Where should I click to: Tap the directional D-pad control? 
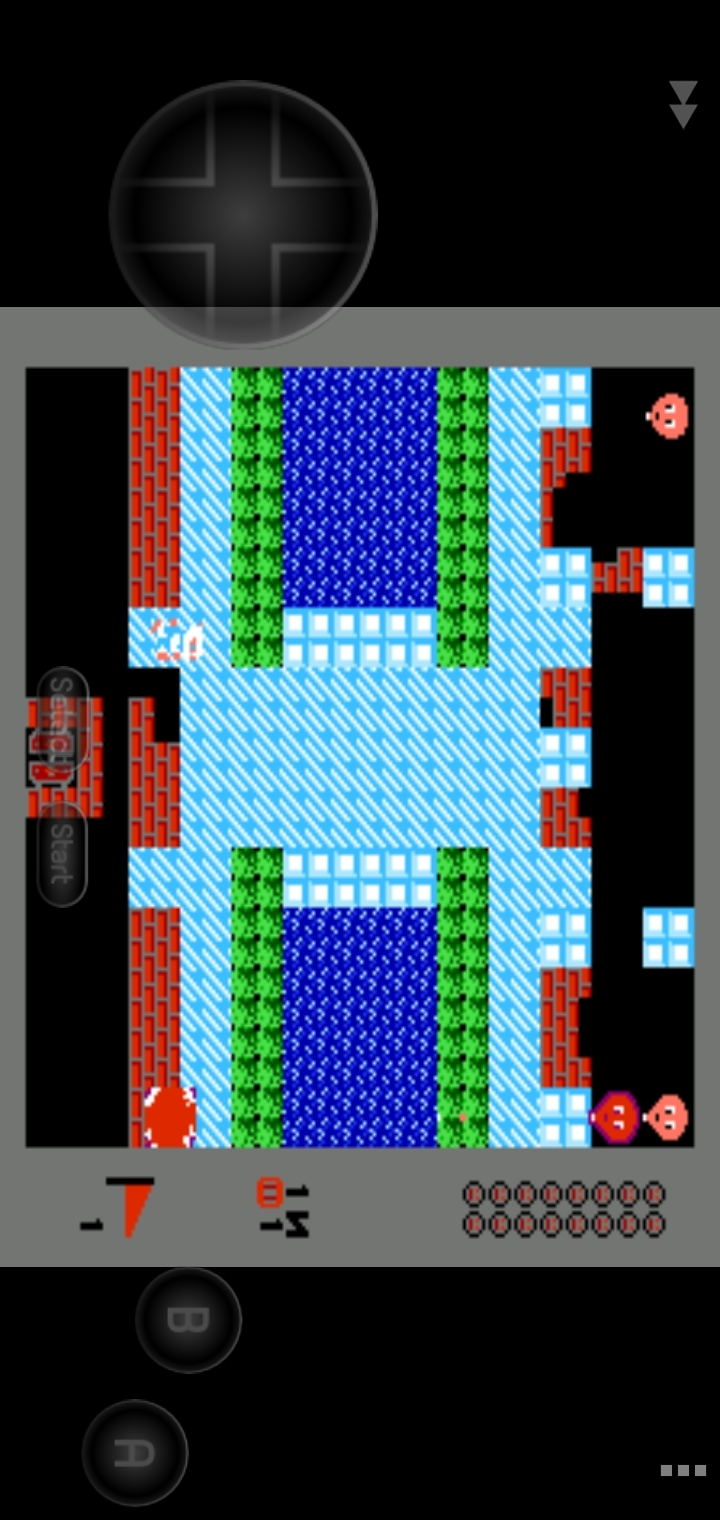point(243,215)
